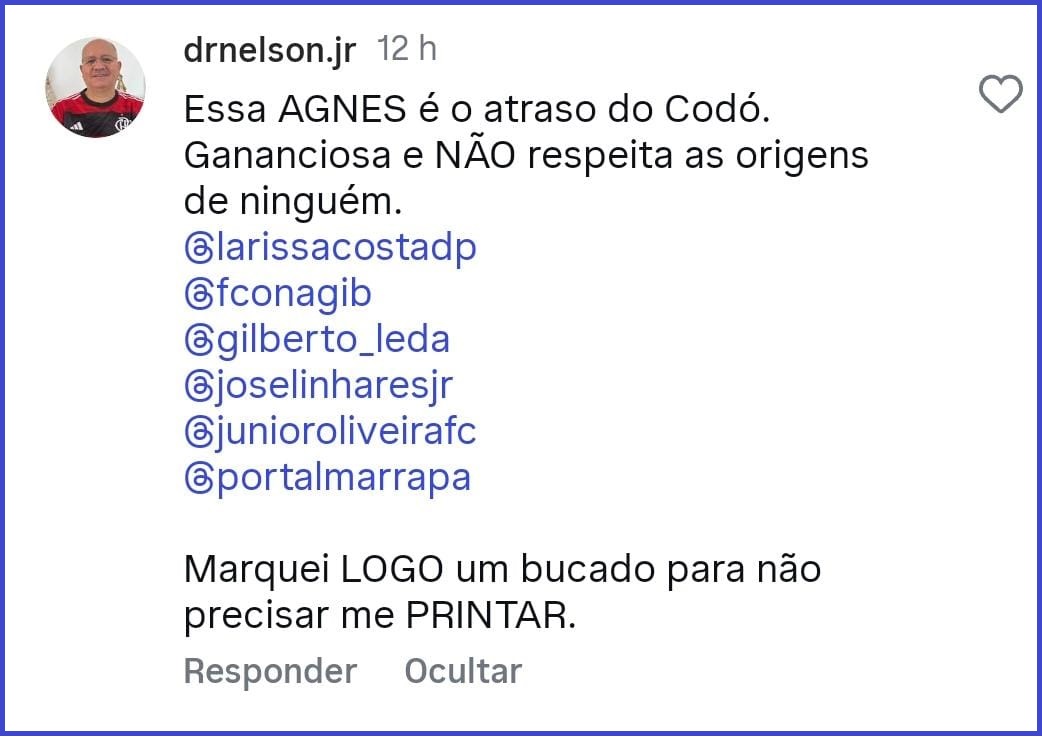Like the comment by drnelson.jr
Image resolution: width=1042 pixels, height=738 pixels.
coord(999,94)
